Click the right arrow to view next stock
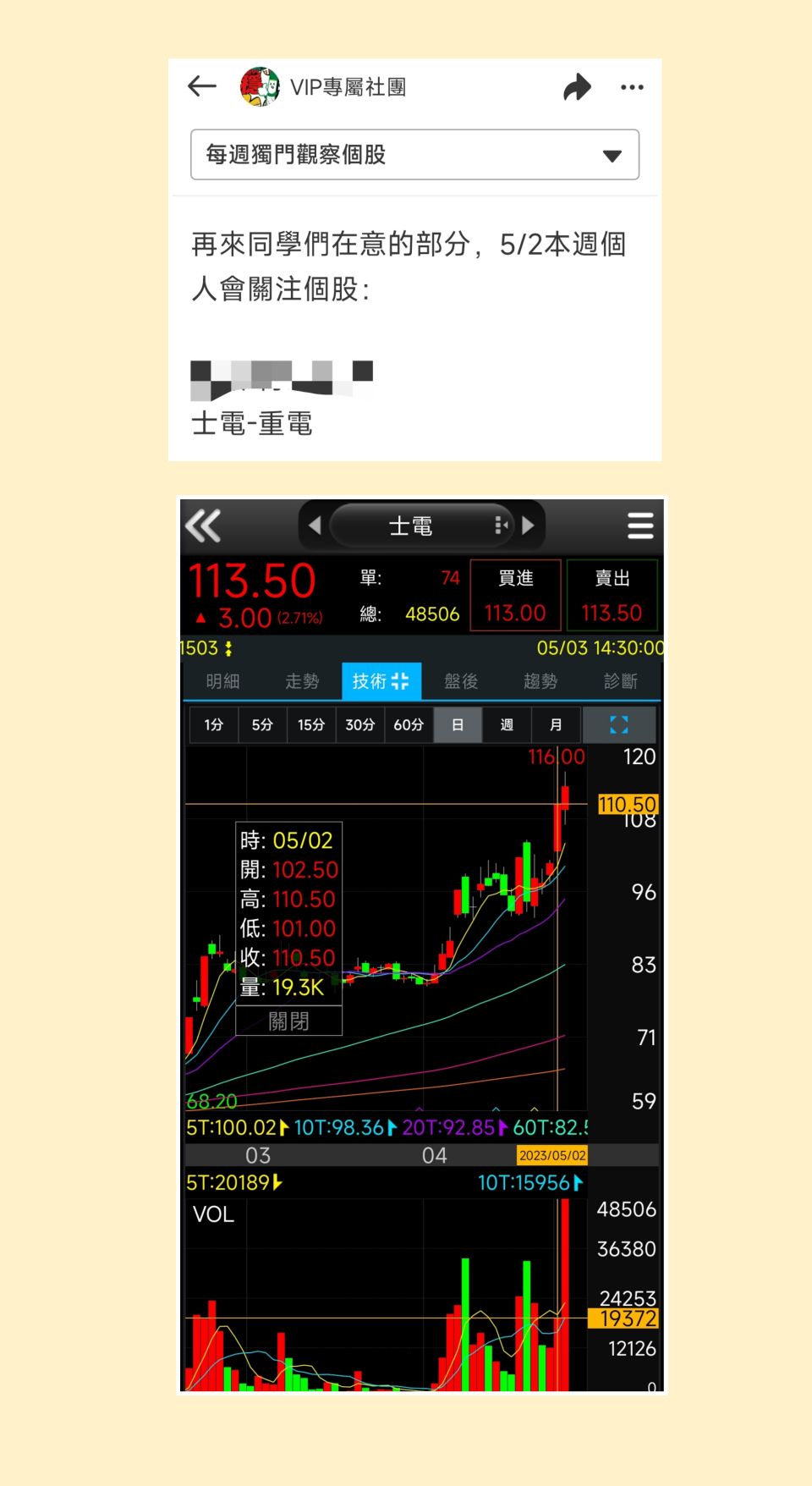Viewport: 812px width, 1486px height. [529, 525]
